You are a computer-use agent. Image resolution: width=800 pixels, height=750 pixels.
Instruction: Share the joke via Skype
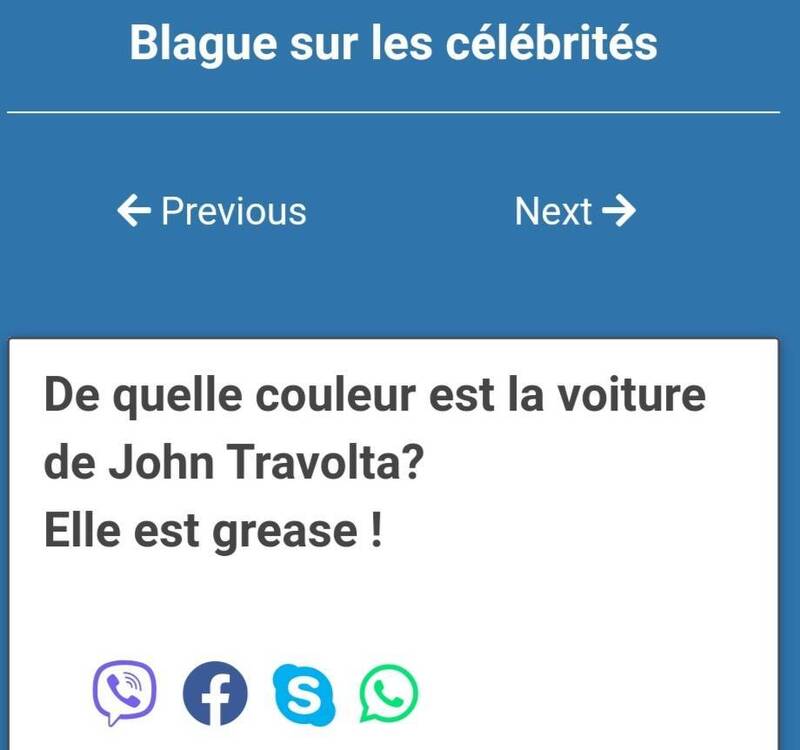tap(304, 693)
